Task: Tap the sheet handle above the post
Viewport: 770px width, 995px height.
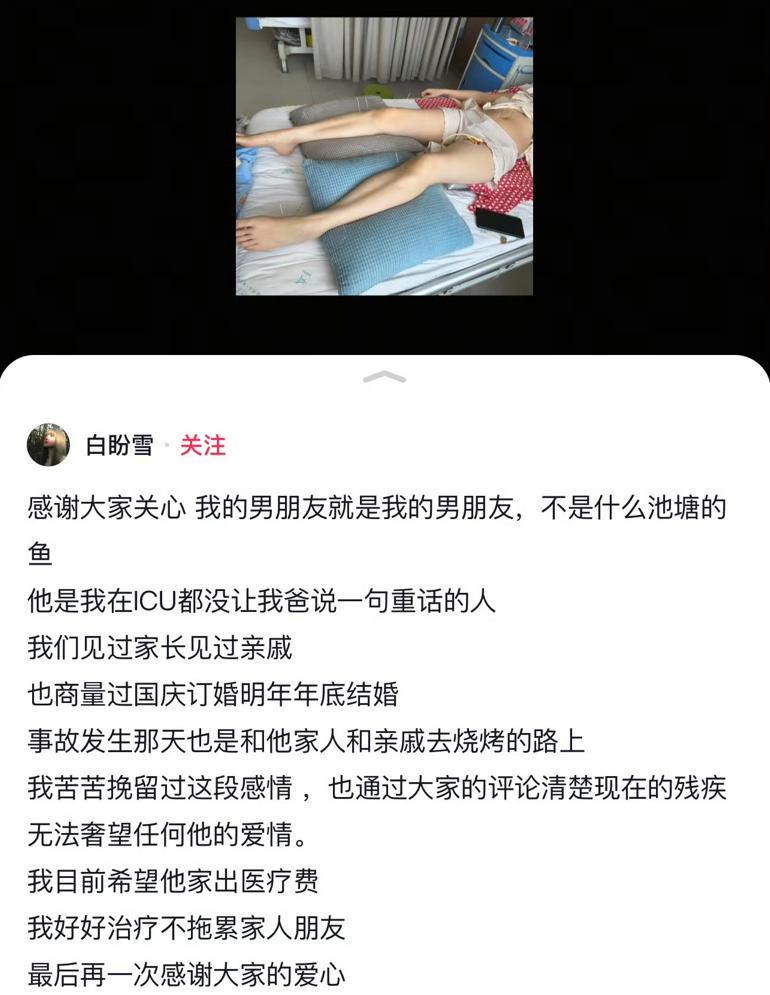Action: [x=384, y=377]
